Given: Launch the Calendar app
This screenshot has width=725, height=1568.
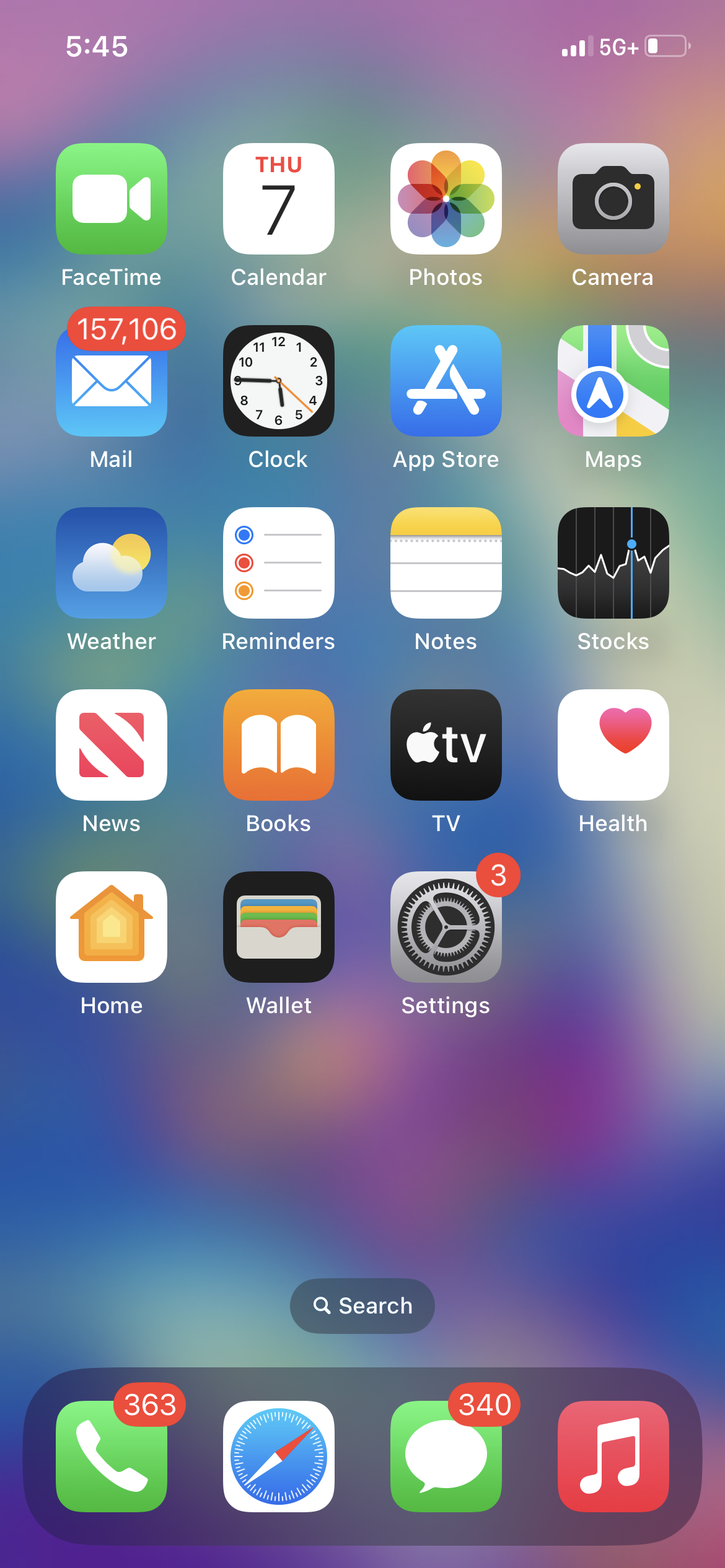Looking at the screenshot, I should pos(279,199).
